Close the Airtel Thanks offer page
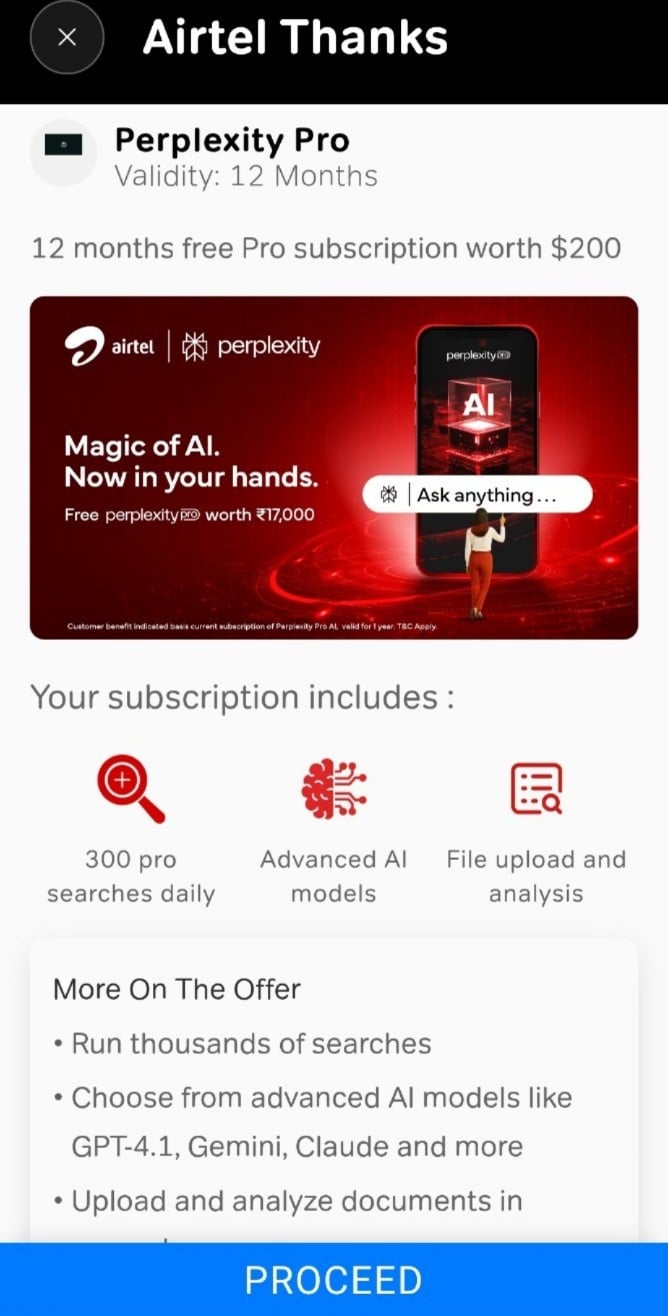 point(66,38)
